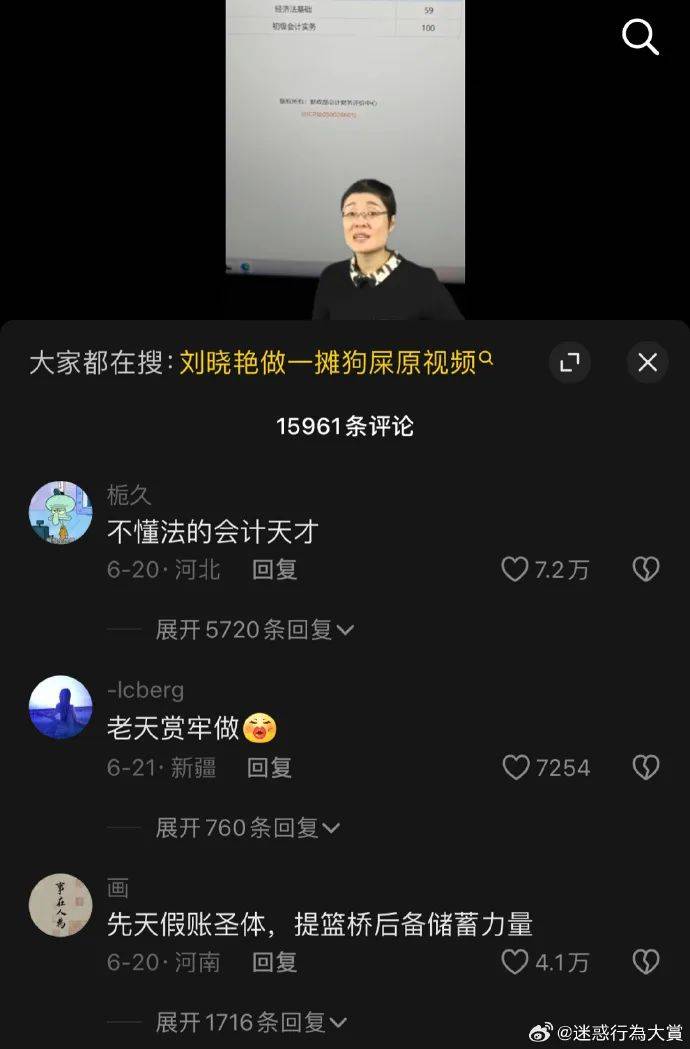This screenshot has height=1049, width=690.
Task: Expand the comments panel to full screen
Action: click(x=569, y=362)
